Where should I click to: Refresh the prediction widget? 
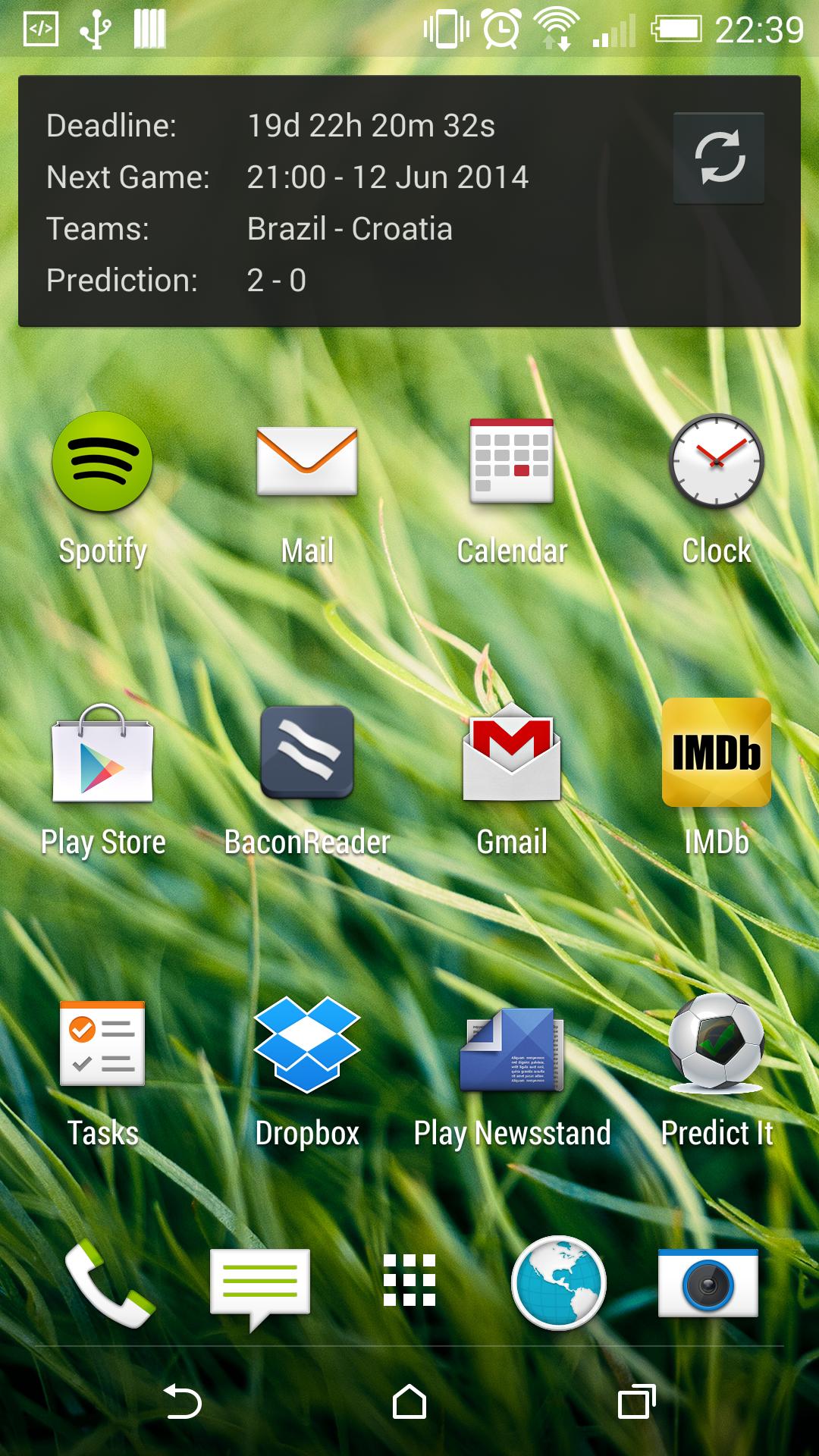click(x=718, y=158)
